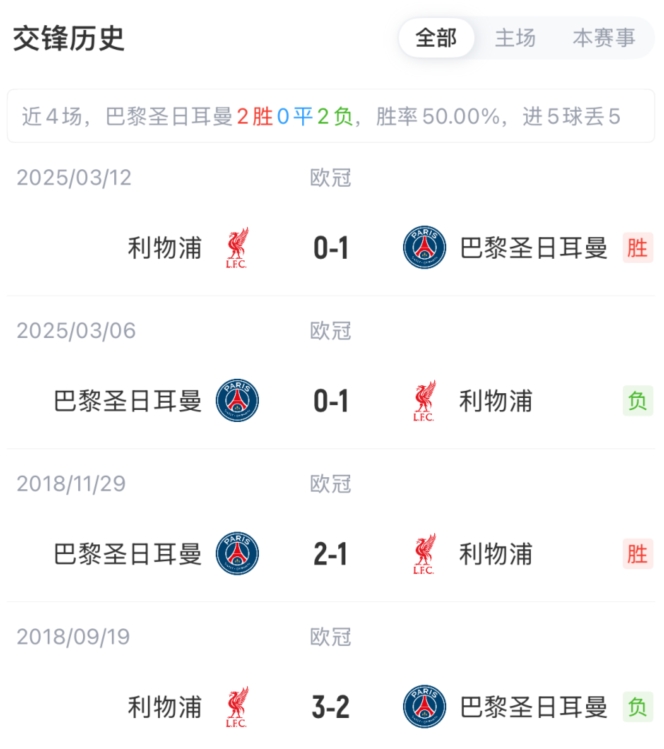Open the 2025/03/12 利物浦 0-1 match
664x749 pixels.
pyautogui.click(x=331, y=247)
